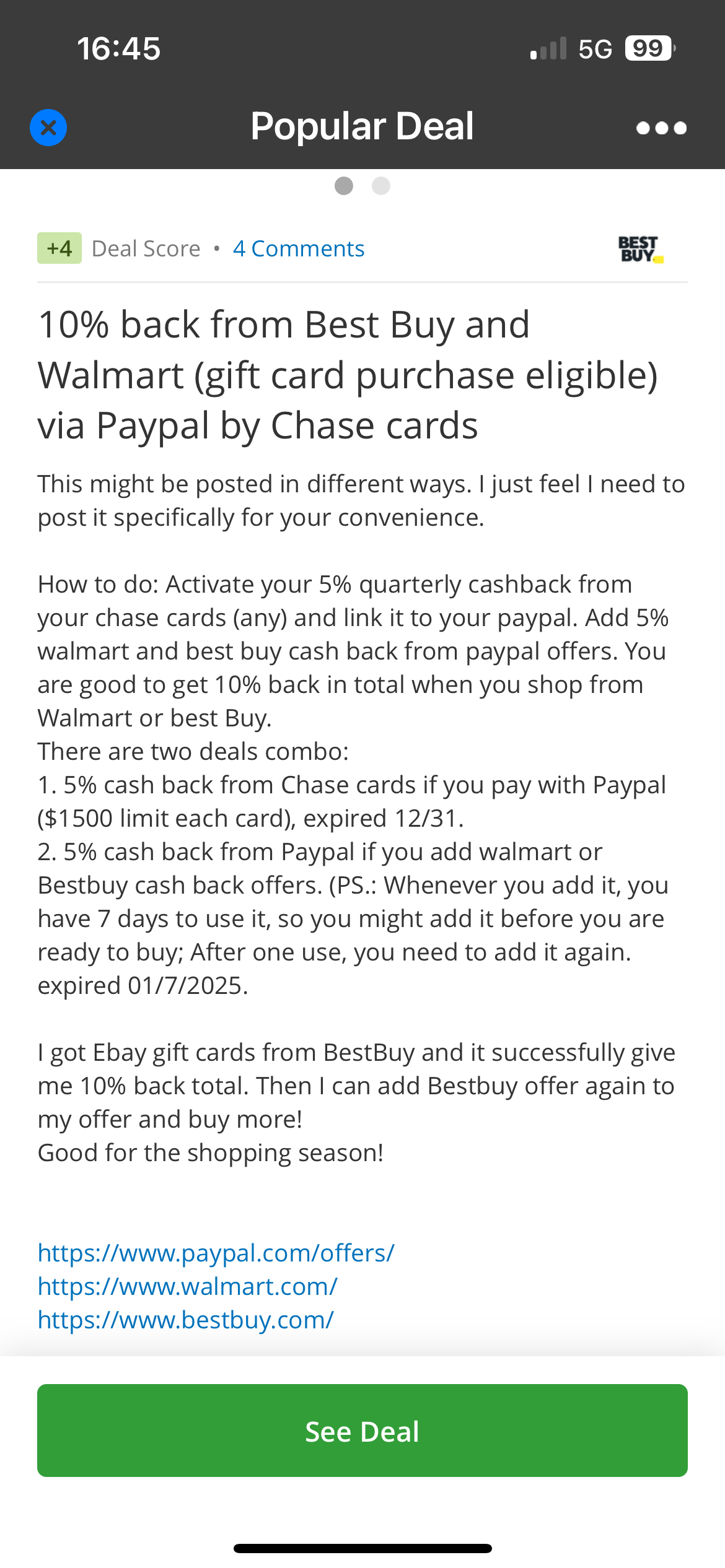Visit the walmart.com link
The width and height of the screenshot is (725, 1568).
(x=187, y=1286)
